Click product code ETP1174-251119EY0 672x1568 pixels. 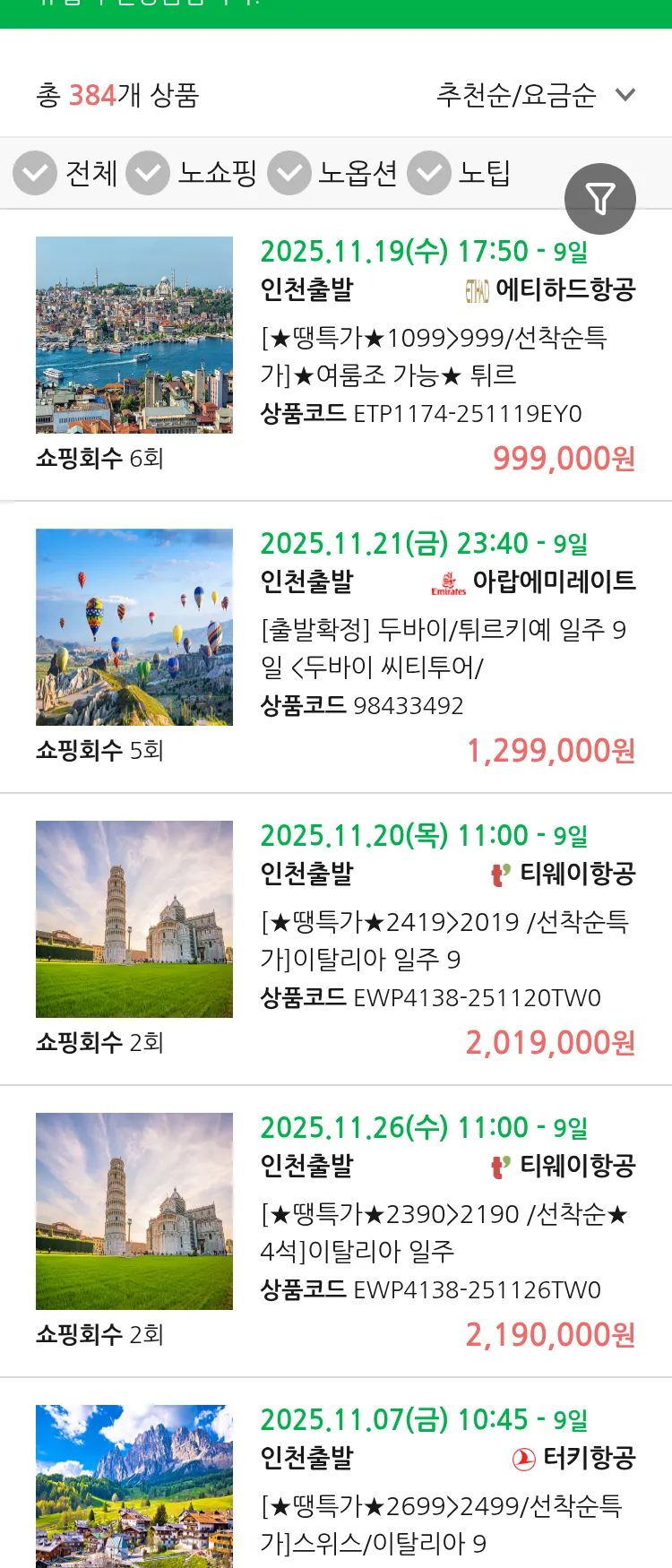[x=446, y=414]
